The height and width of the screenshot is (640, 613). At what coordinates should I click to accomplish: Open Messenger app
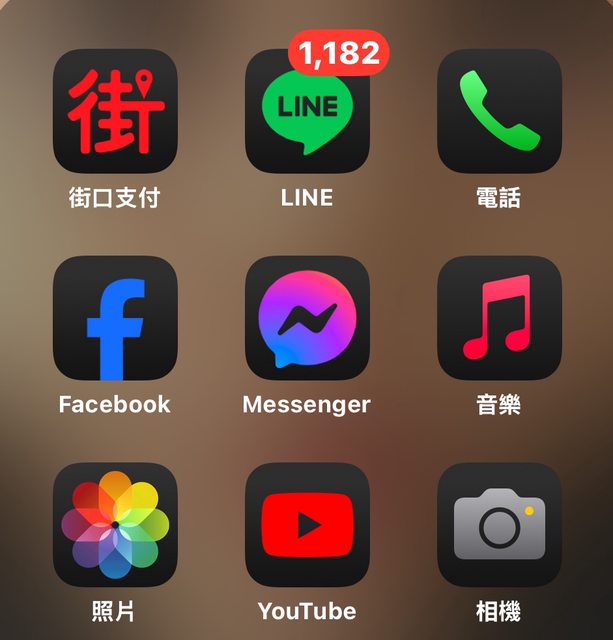click(307, 318)
